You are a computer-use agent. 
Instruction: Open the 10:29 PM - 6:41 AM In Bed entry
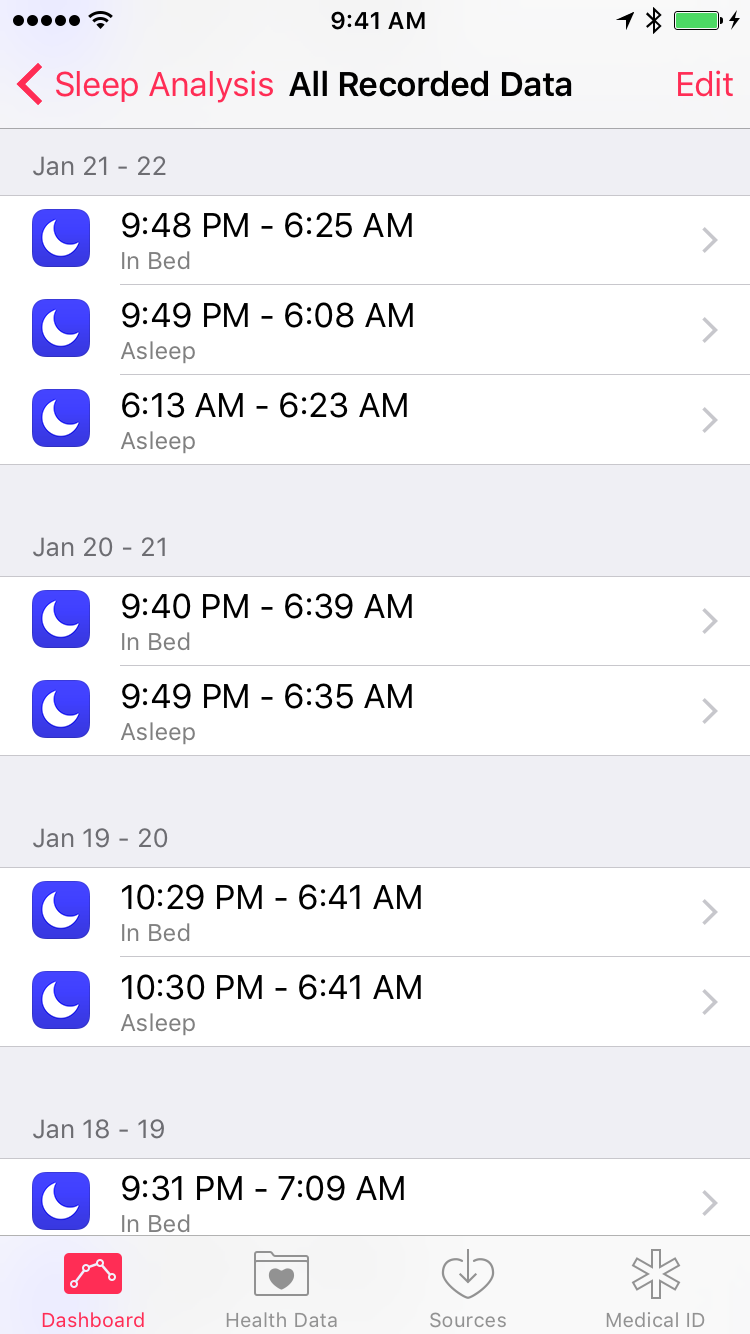click(x=375, y=912)
